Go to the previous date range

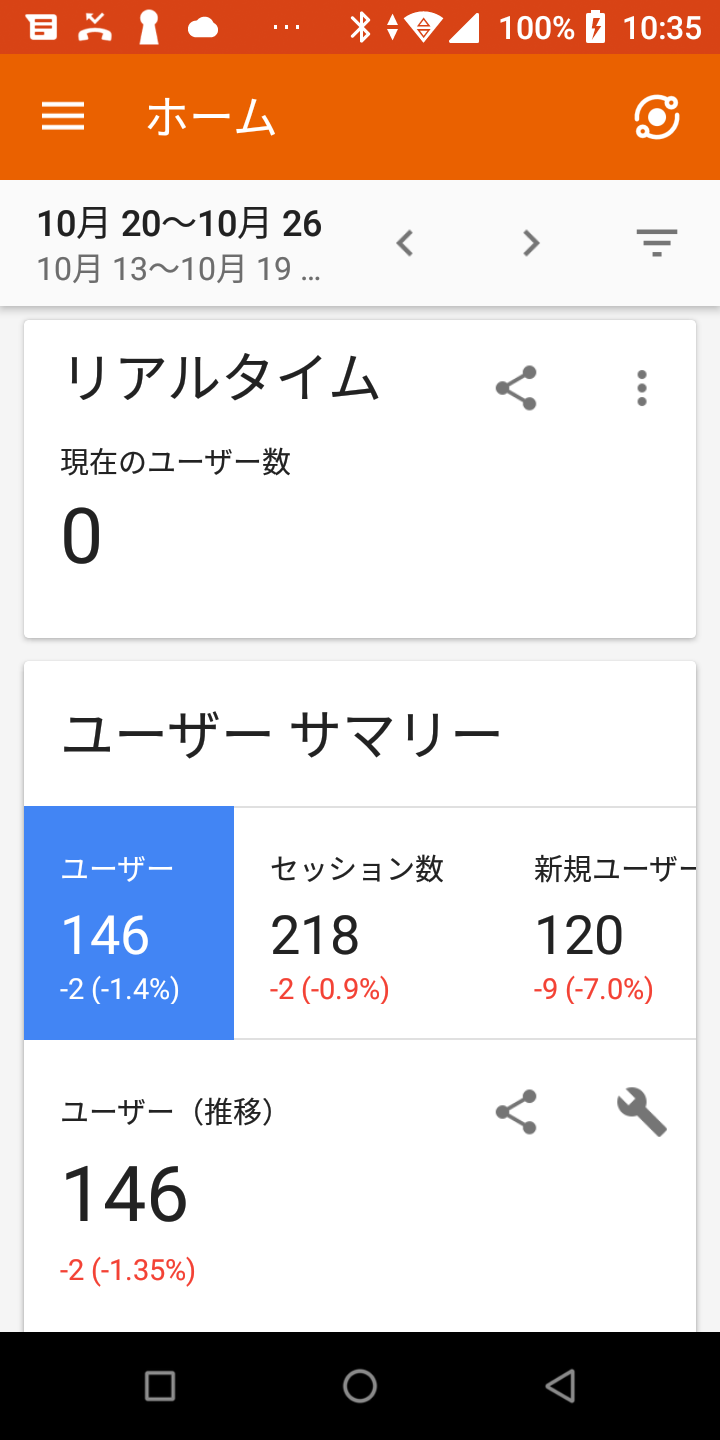point(405,243)
